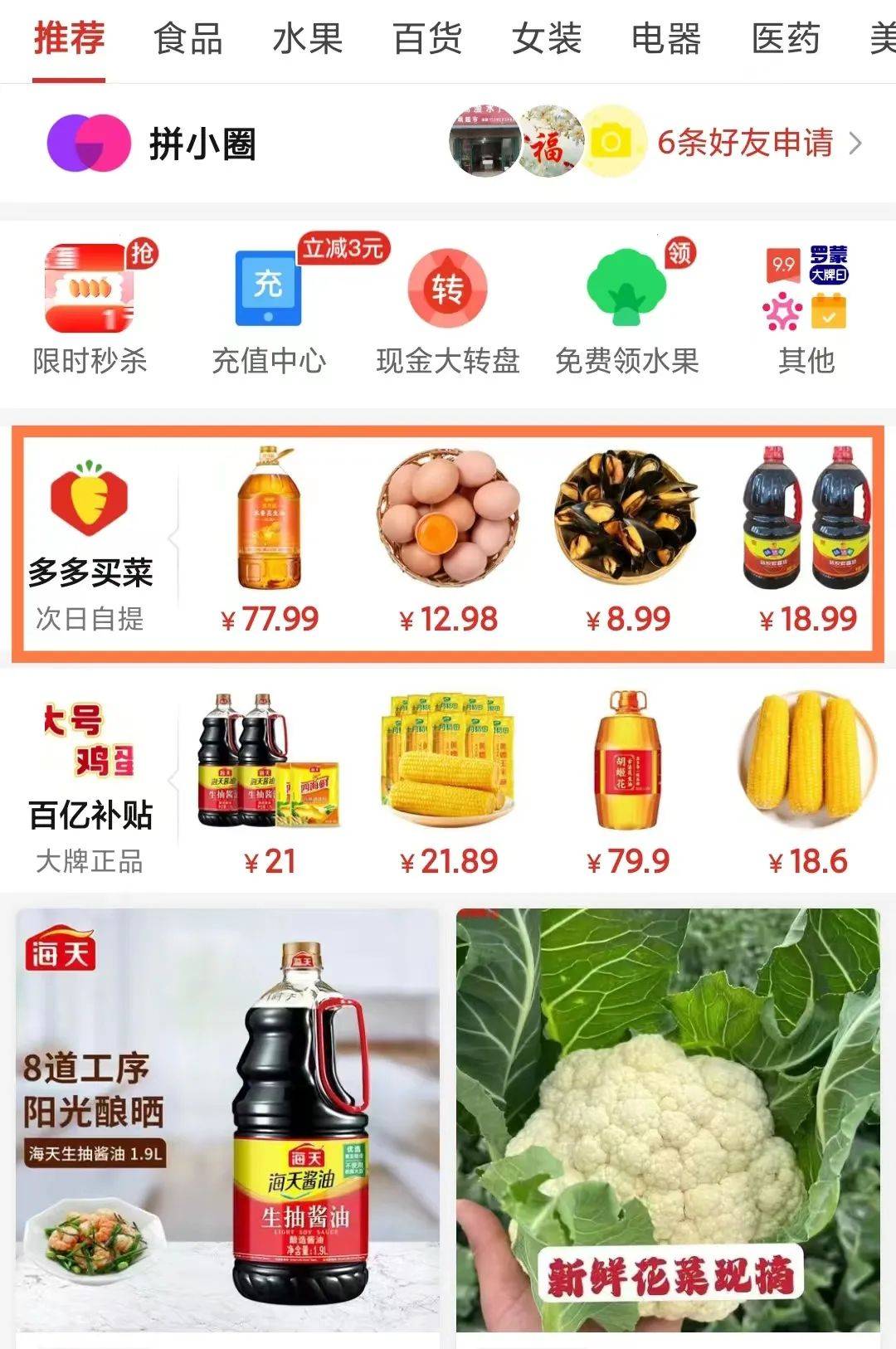Open 充值中心 recharge center

point(269,309)
